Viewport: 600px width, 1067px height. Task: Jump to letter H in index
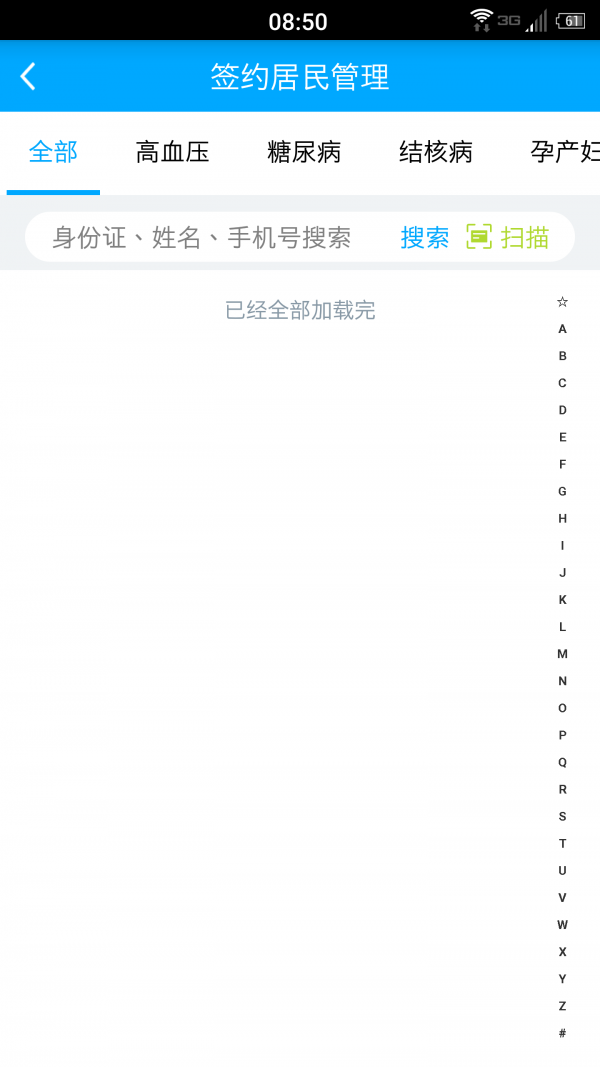(x=562, y=518)
